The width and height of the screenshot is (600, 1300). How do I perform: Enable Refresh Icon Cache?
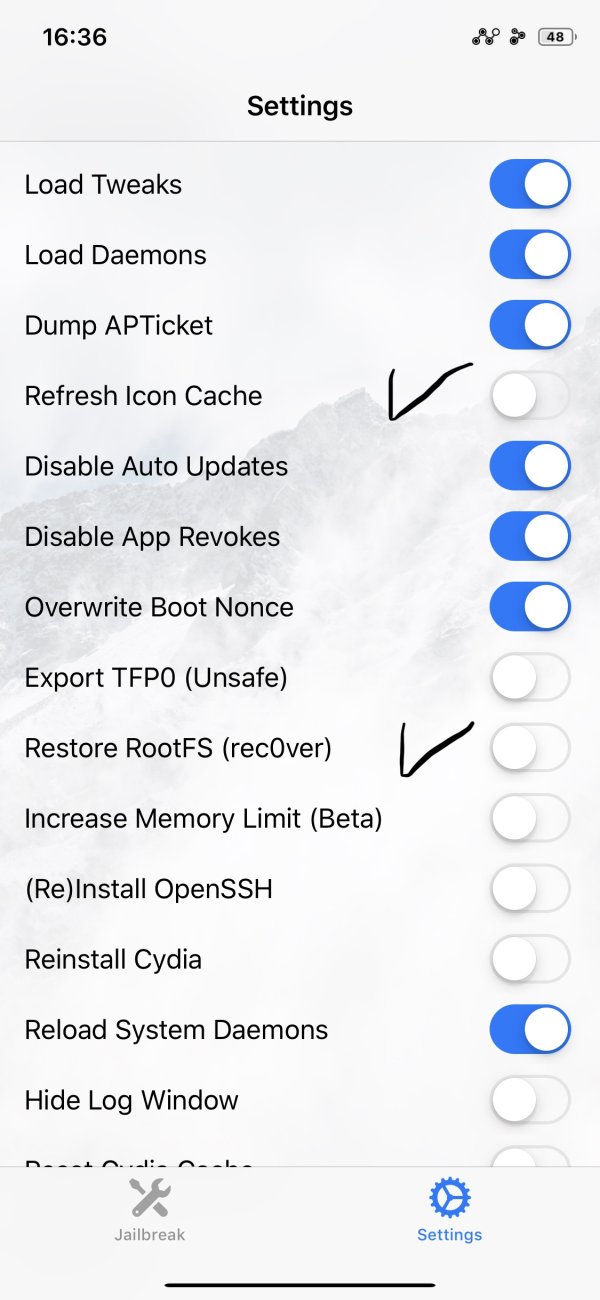(x=530, y=396)
